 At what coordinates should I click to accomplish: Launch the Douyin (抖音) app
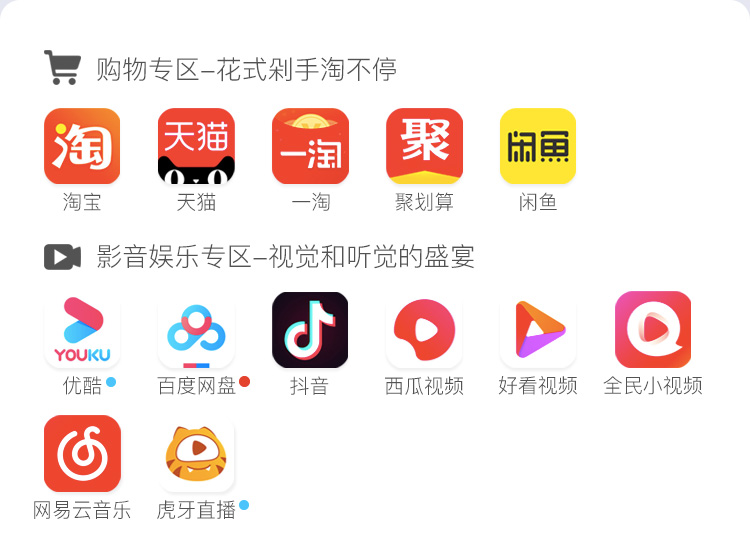pyautogui.click(x=310, y=330)
